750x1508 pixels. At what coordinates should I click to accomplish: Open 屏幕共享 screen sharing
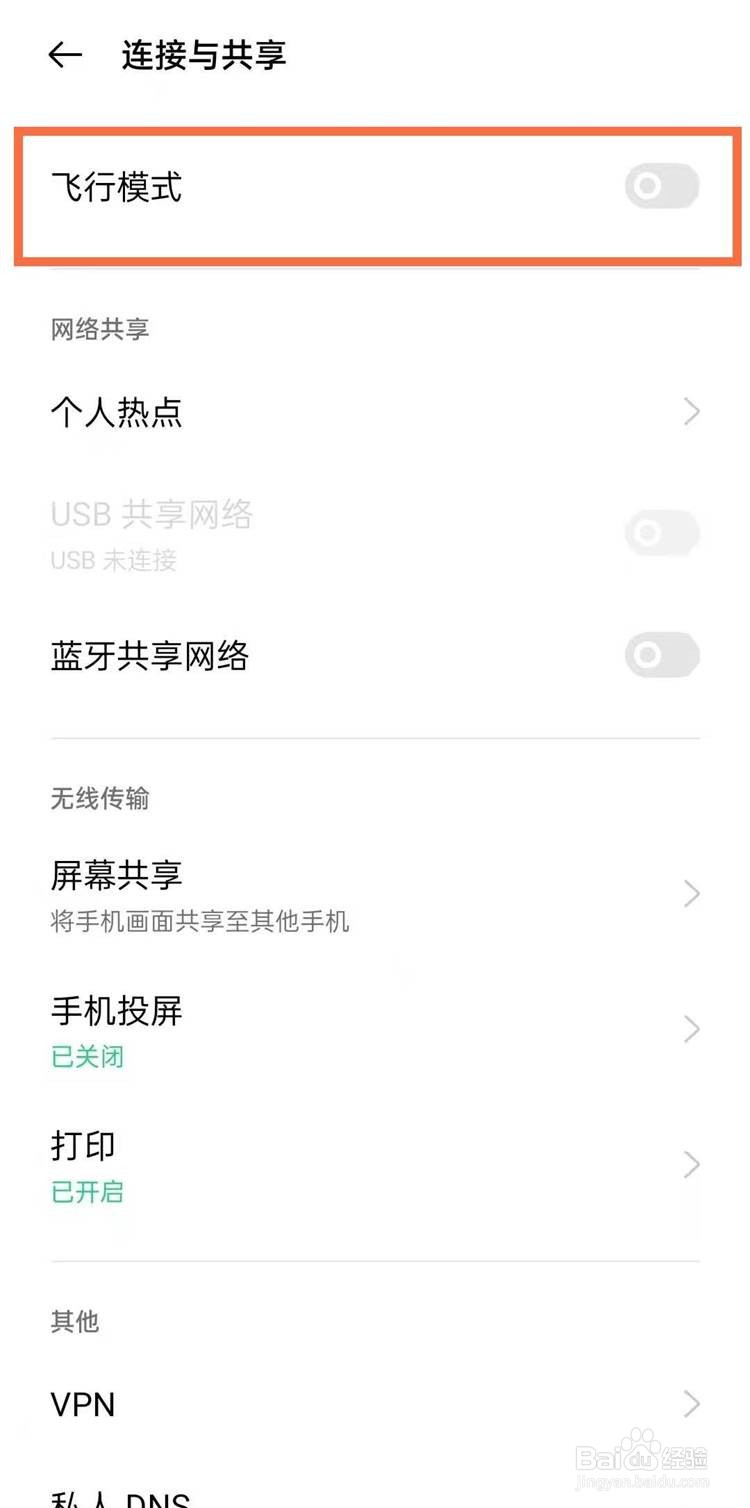click(x=117, y=875)
